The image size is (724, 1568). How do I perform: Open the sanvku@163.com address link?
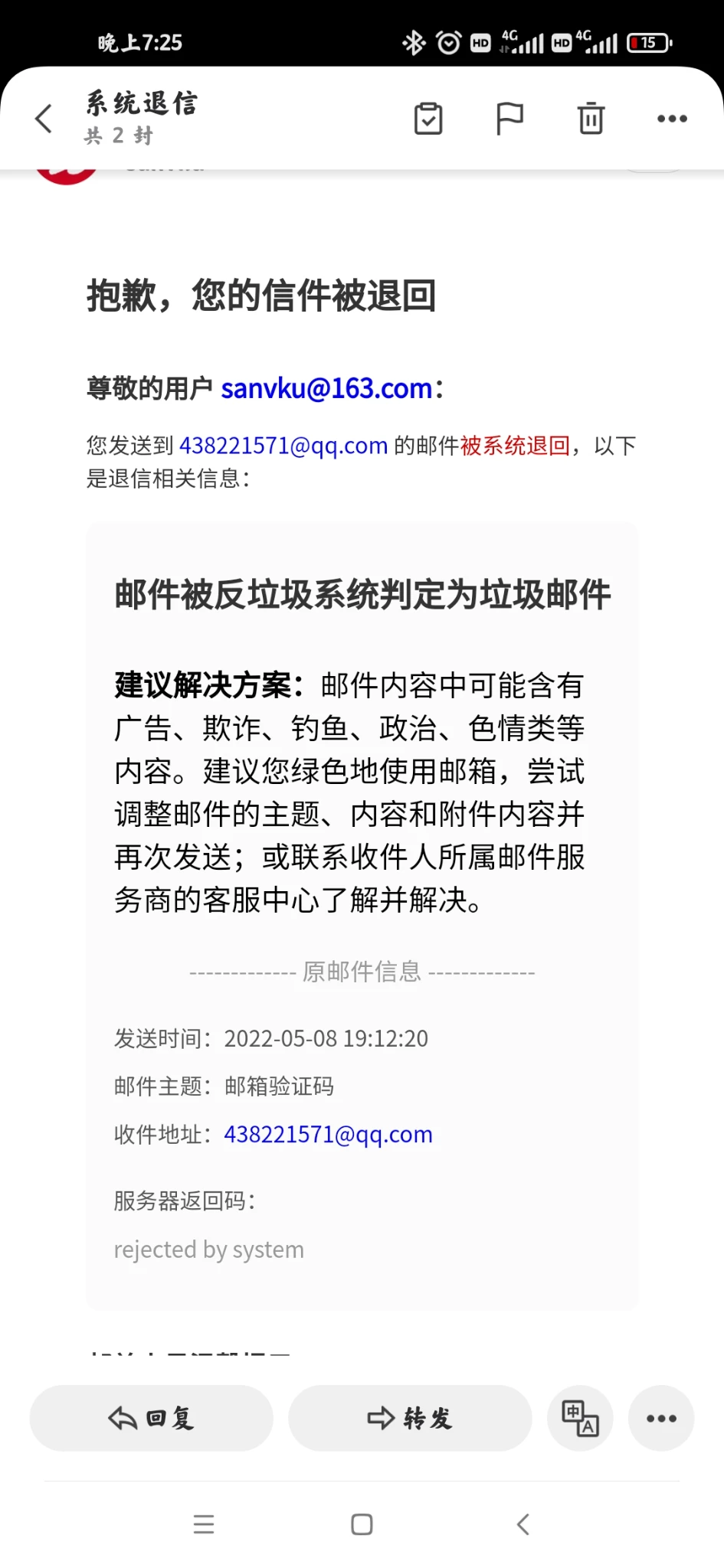pos(327,389)
